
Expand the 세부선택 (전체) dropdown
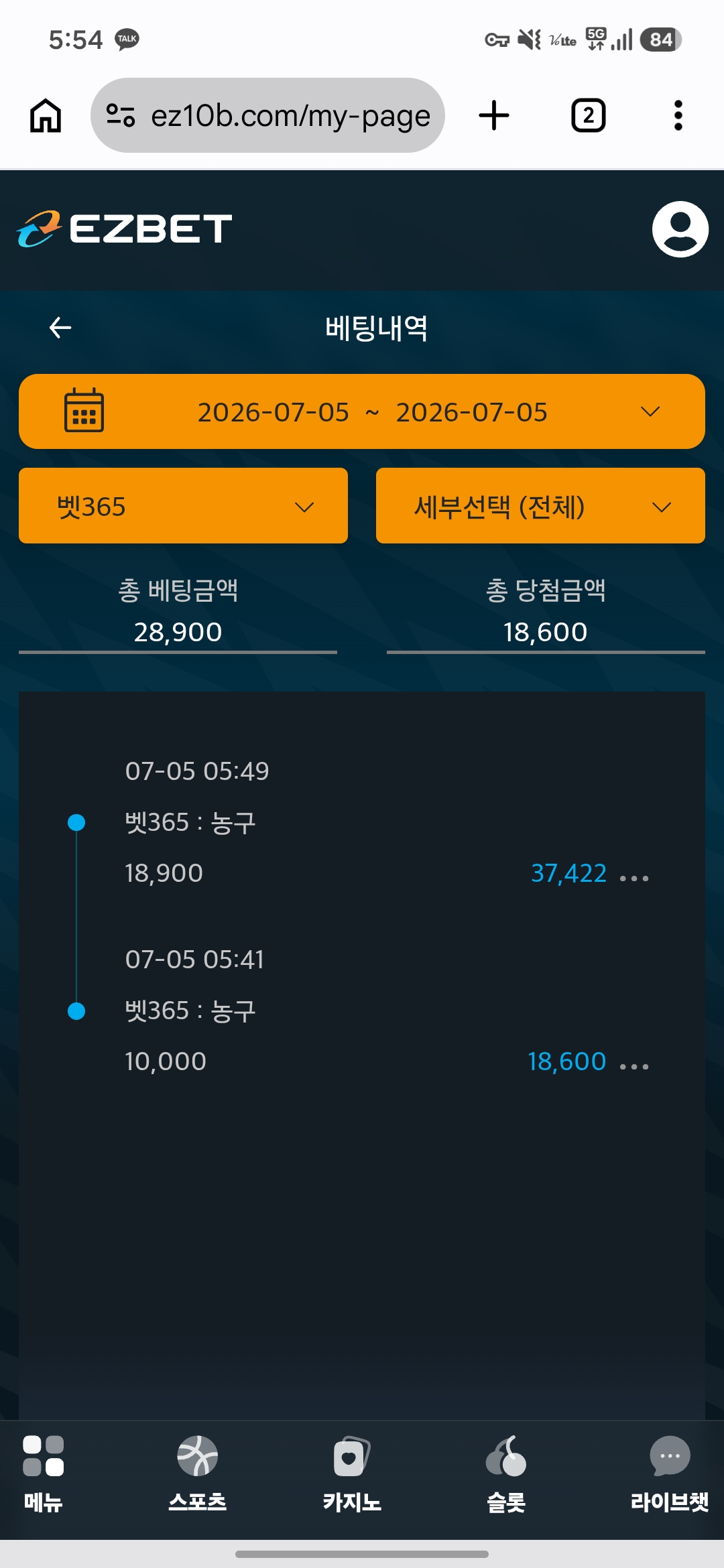(x=540, y=506)
